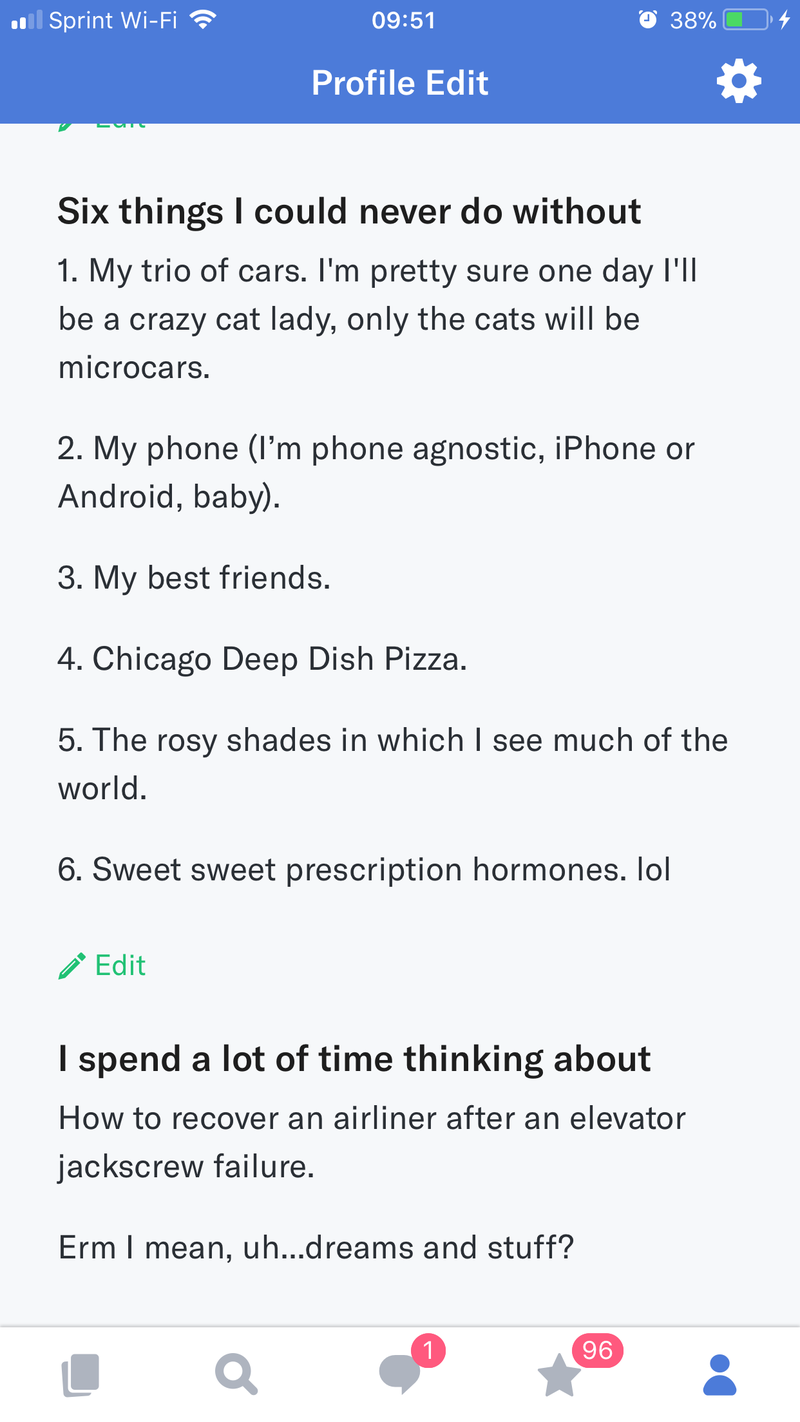Screen dimensions: 800x1422
Task: Open settings via the gear icon
Action: coord(739,81)
